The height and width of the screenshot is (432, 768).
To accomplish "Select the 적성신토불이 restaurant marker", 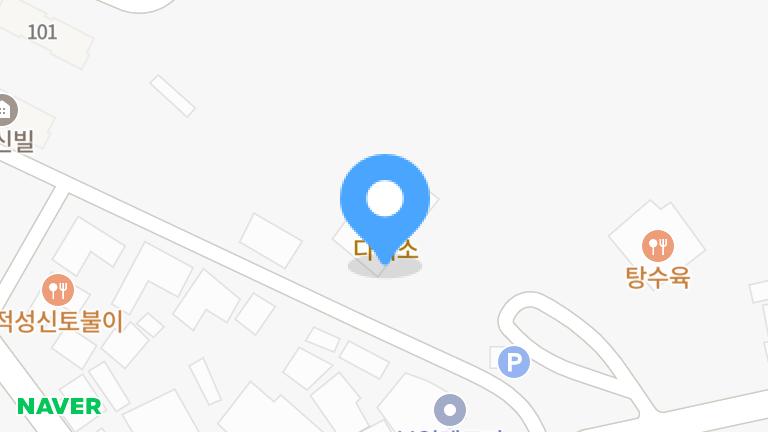I will (x=58, y=291).
